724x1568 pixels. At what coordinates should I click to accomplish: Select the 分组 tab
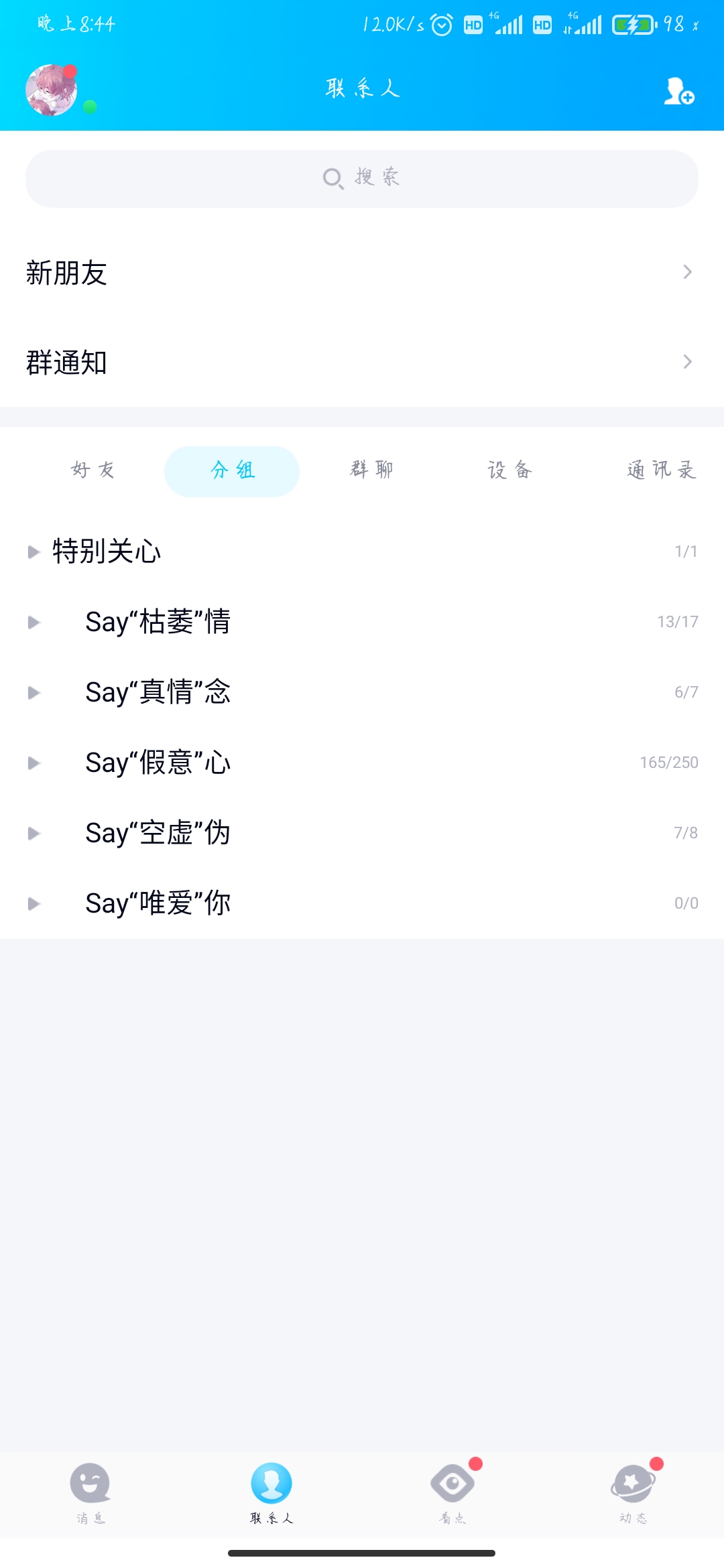click(232, 470)
